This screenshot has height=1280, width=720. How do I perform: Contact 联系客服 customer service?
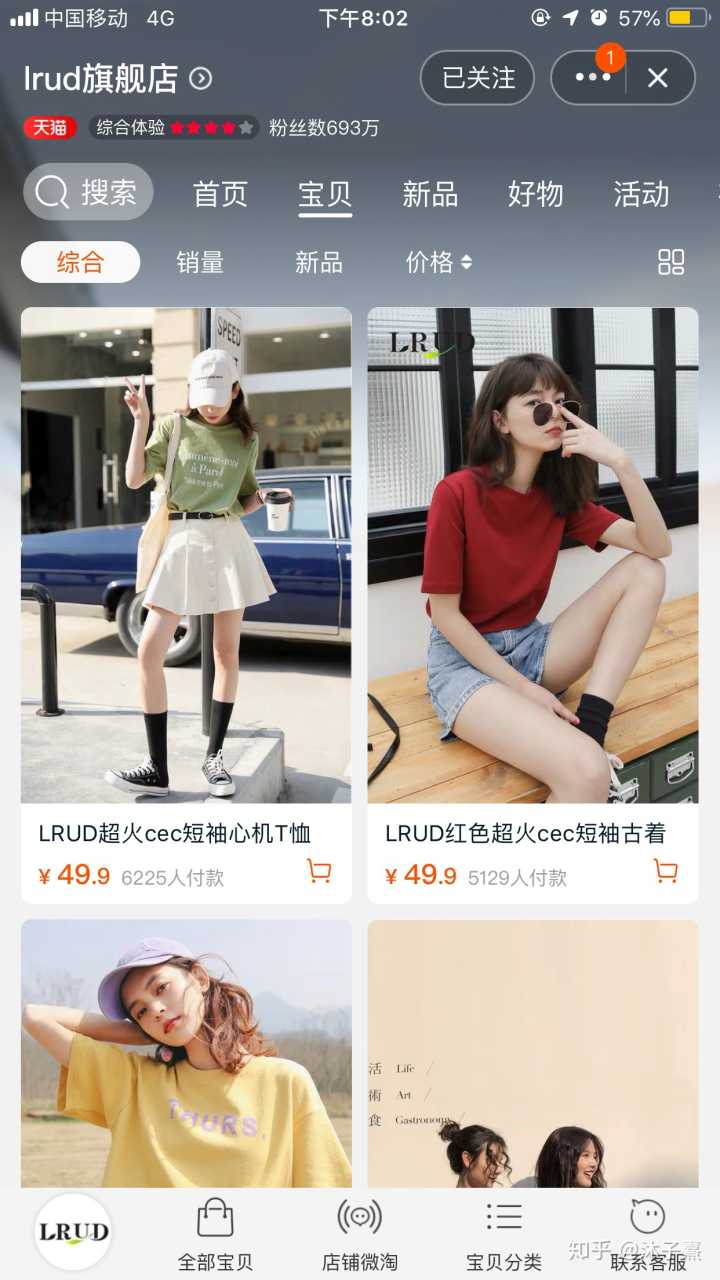pyautogui.click(x=648, y=1234)
